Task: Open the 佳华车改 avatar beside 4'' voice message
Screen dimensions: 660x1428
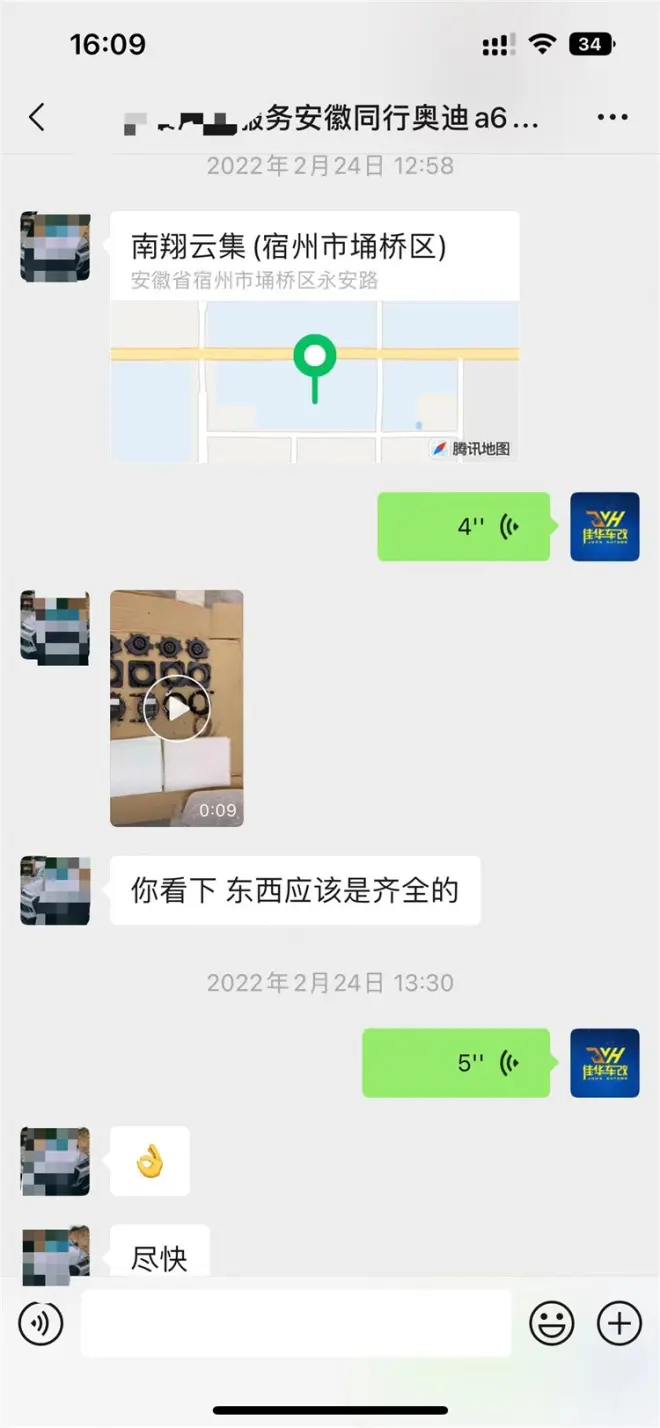Action: 604,526
